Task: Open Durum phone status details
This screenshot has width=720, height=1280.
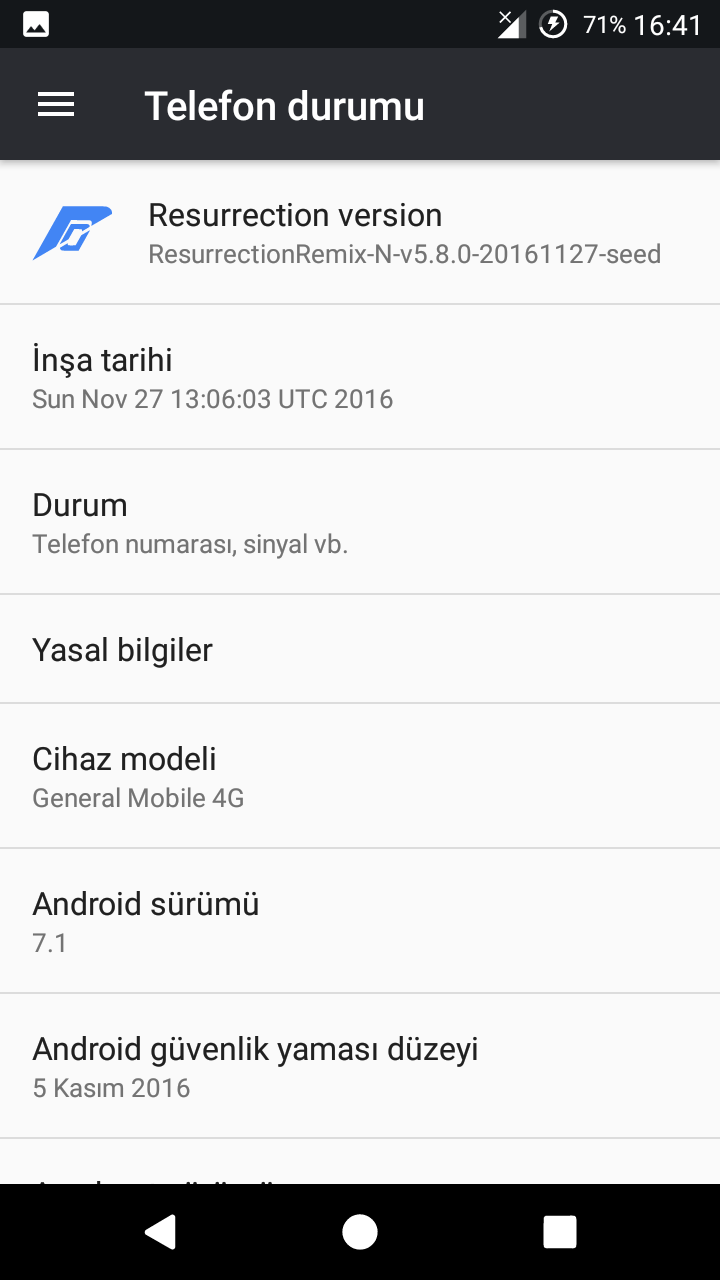Action: tap(360, 523)
